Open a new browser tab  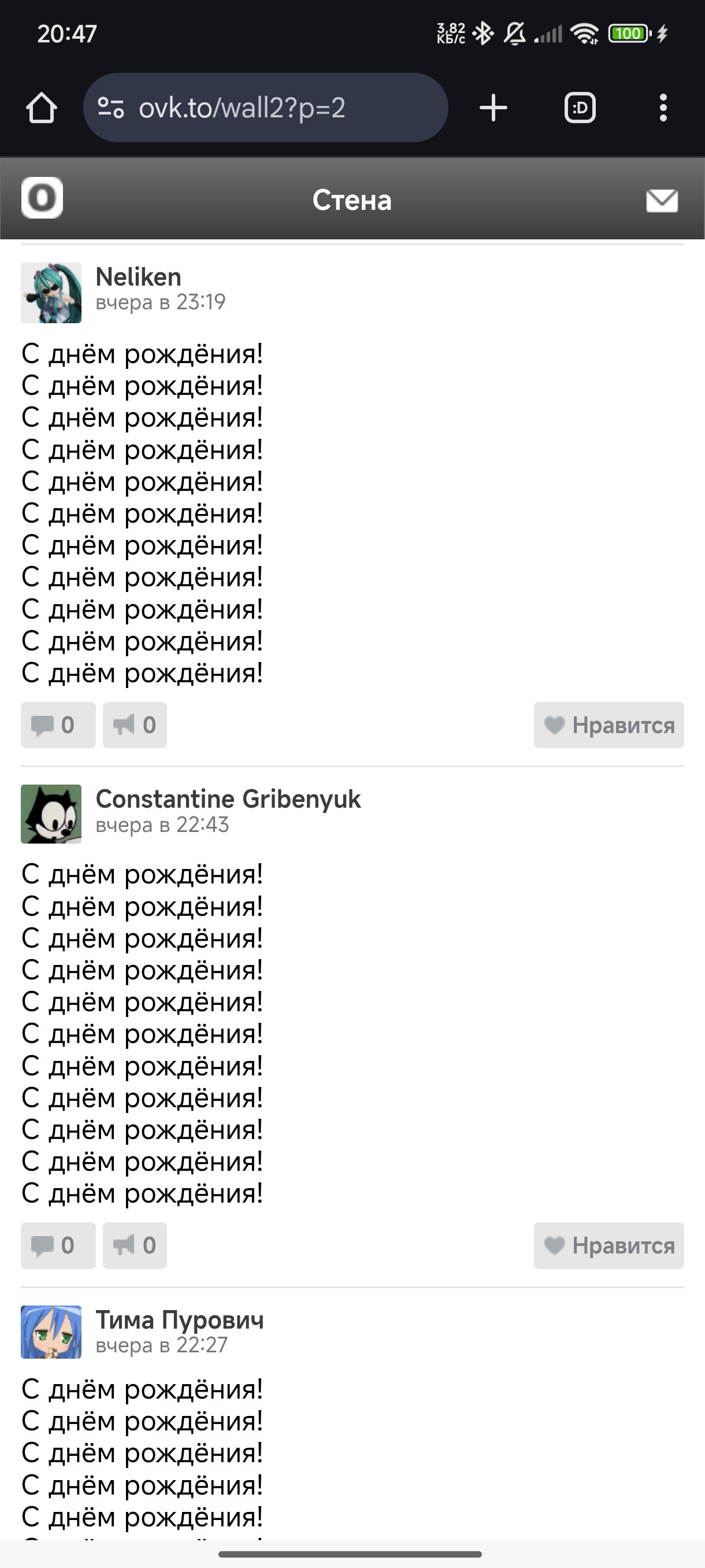(493, 108)
